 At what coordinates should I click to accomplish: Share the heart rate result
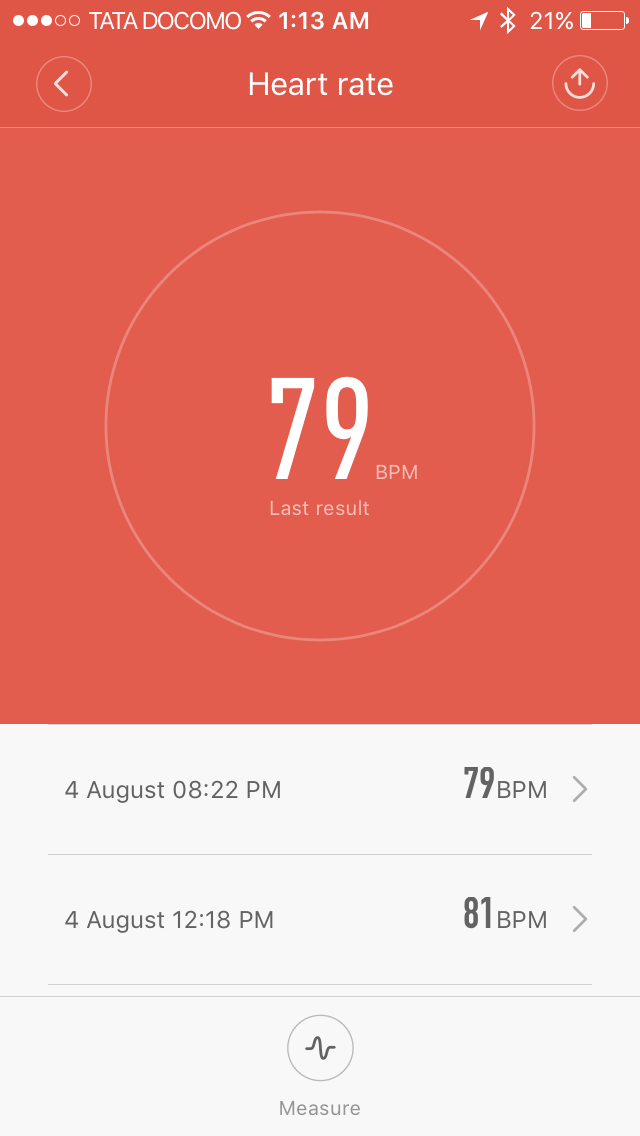point(579,84)
